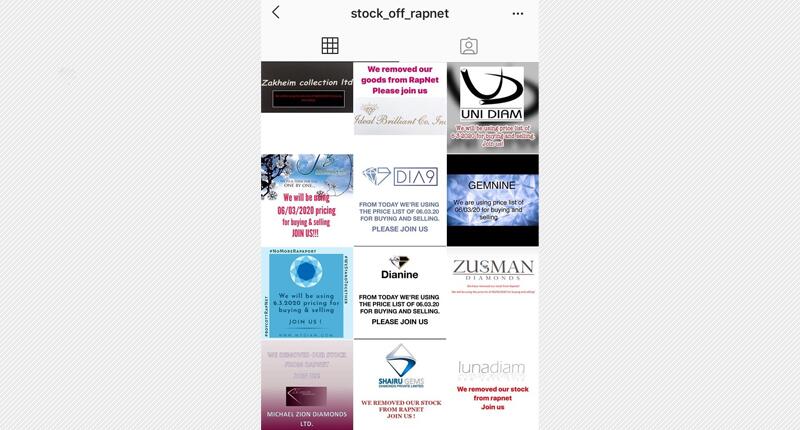Switch to the grid posts tab
The width and height of the screenshot is (800, 430).
330,46
